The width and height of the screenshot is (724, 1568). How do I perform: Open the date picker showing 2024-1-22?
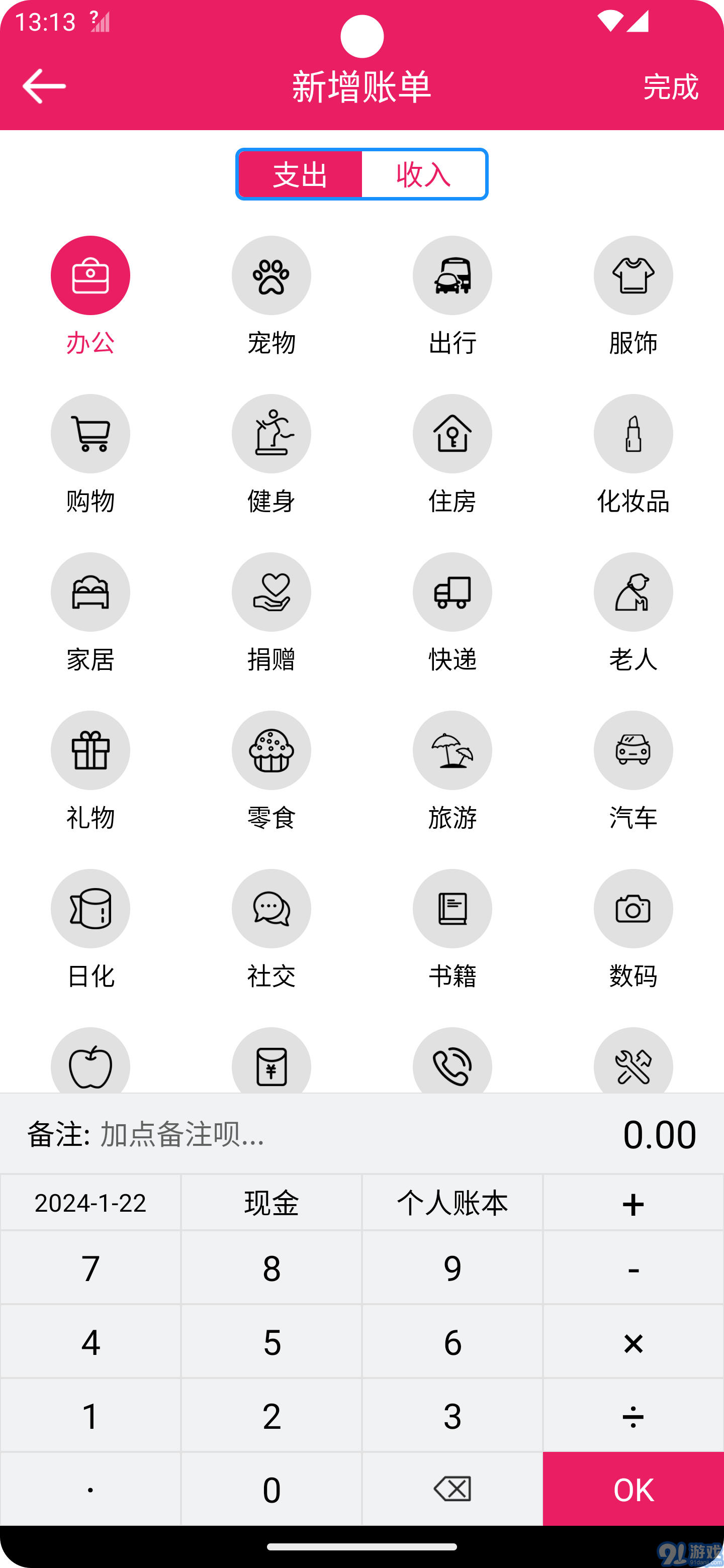[x=90, y=1203]
